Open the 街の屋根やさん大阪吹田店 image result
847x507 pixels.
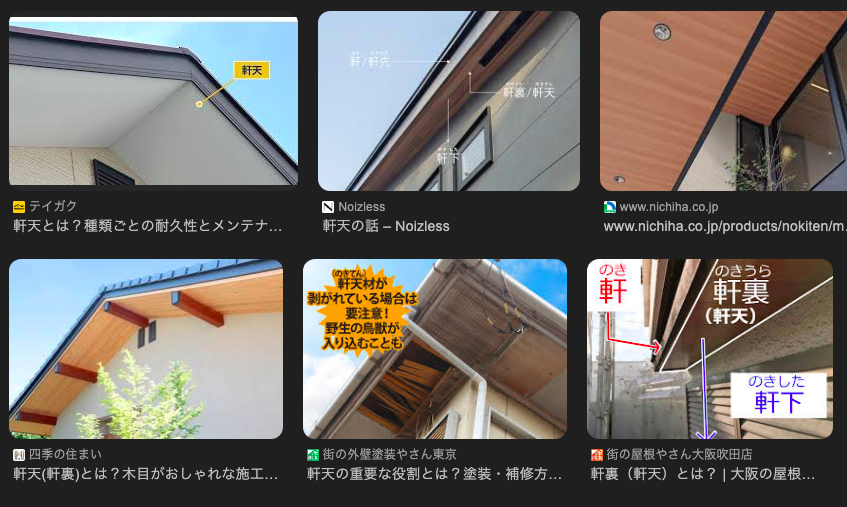point(709,348)
